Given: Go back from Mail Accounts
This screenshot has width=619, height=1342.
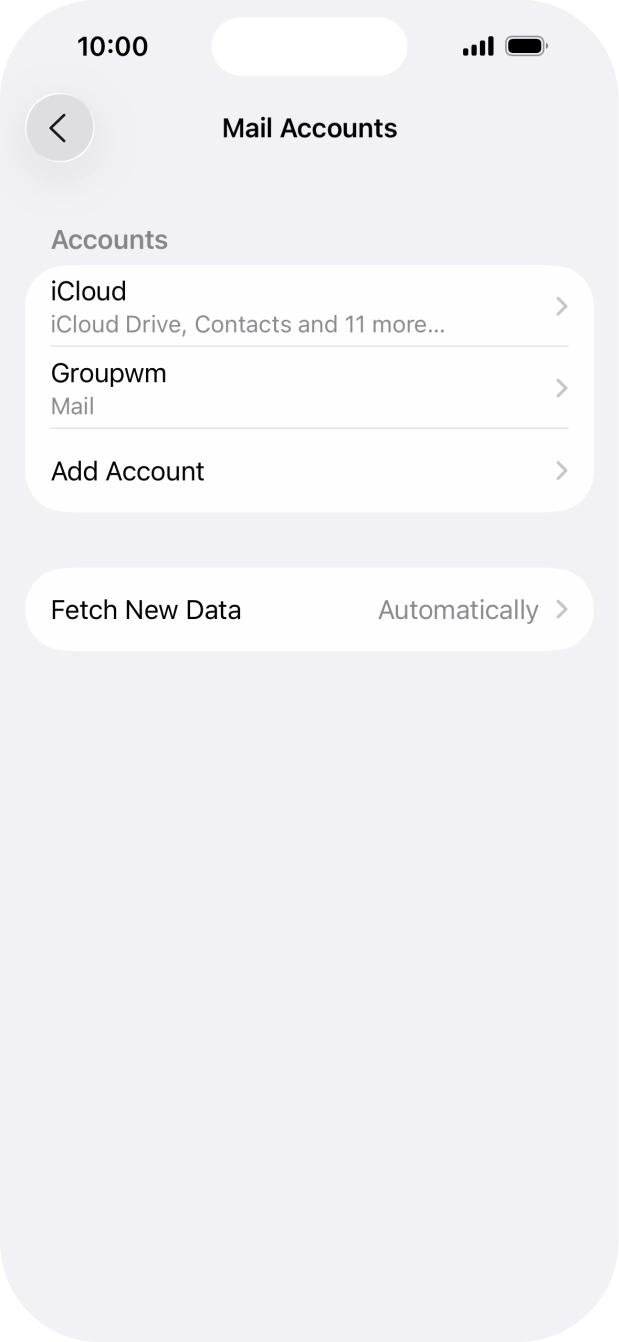Looking at the screenshot, I should pyautogui.click(x=59, y=128).
